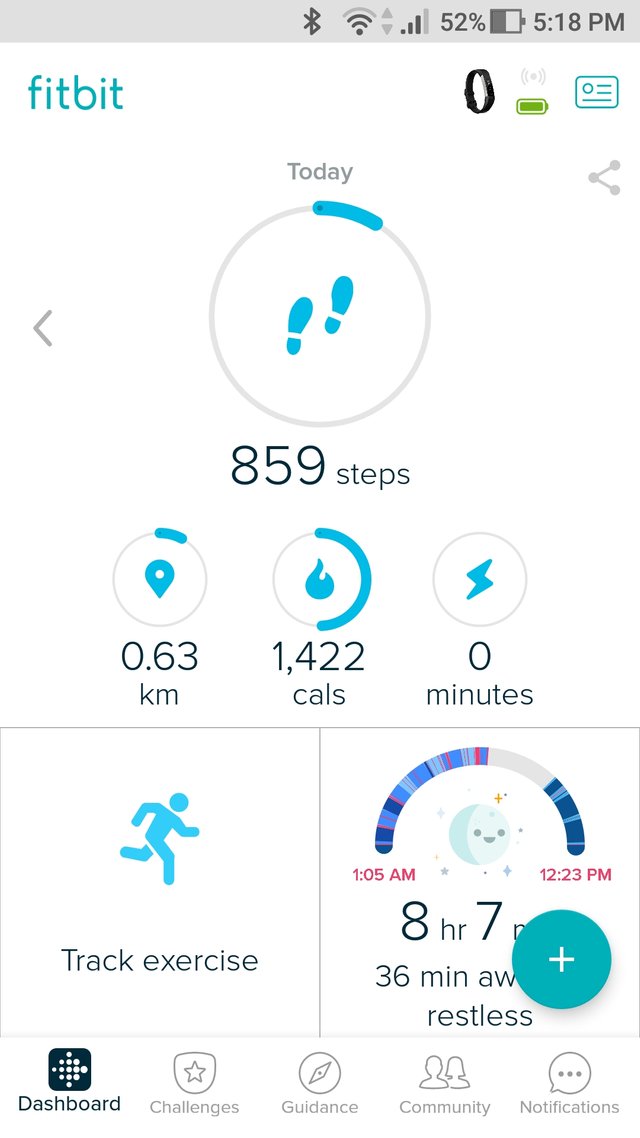The height and width of the screenshot is (1138, 640).
Task: View the 0.63 km distance details
Action: (160, 617)
